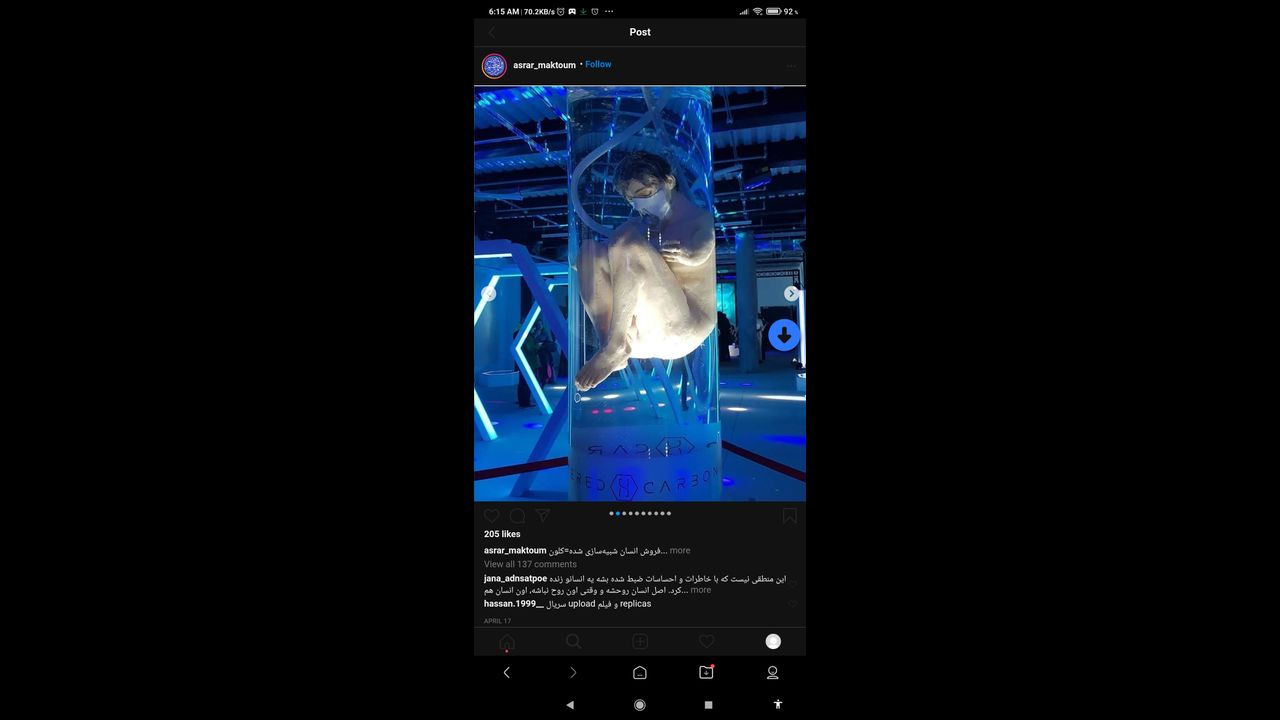Viewport: 1280px width, 720px height.
Task: Open comments with the speech bubble icon
Action: click(517, 516)
